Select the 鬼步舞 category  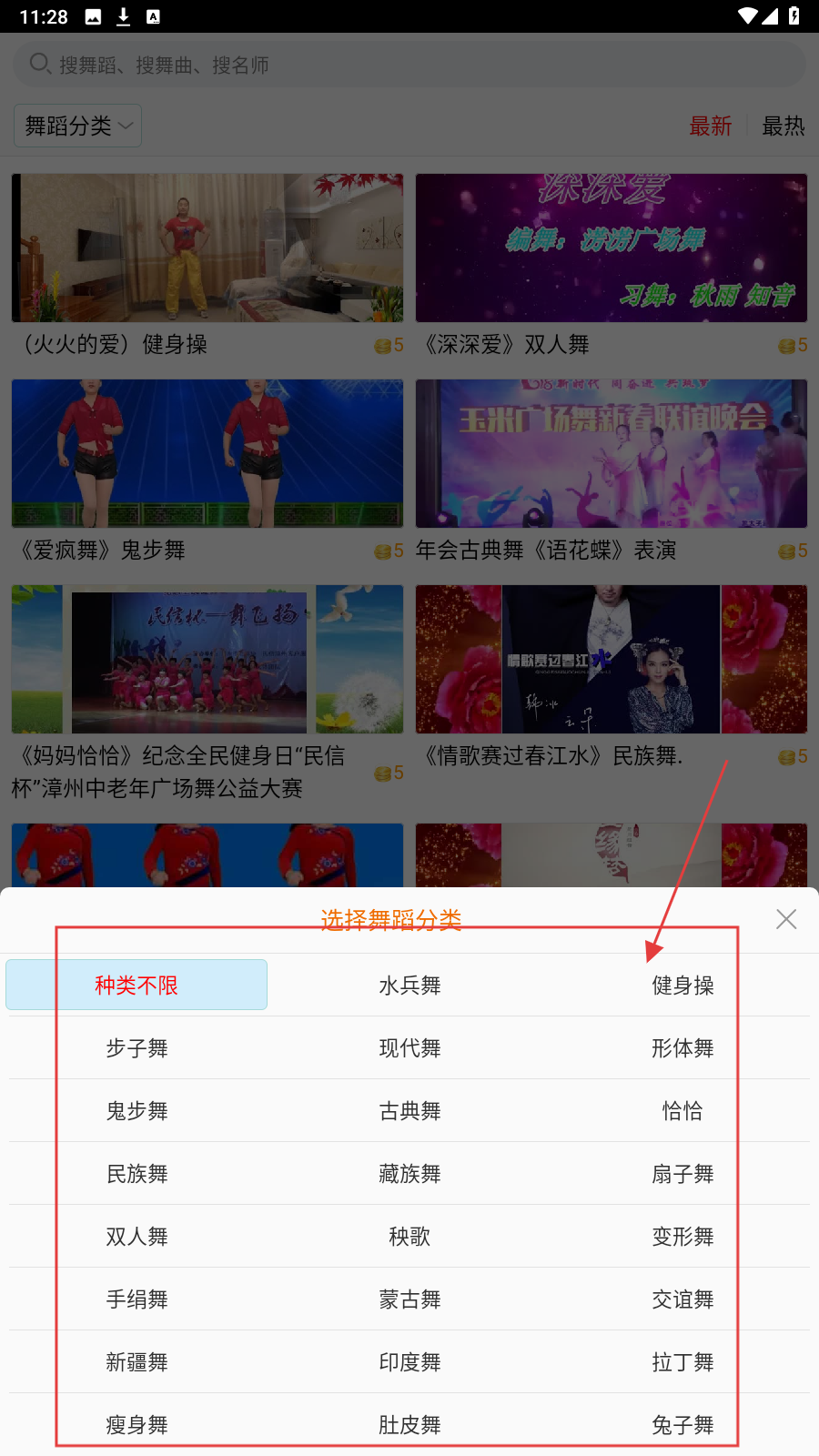(x=136, y=1110)
